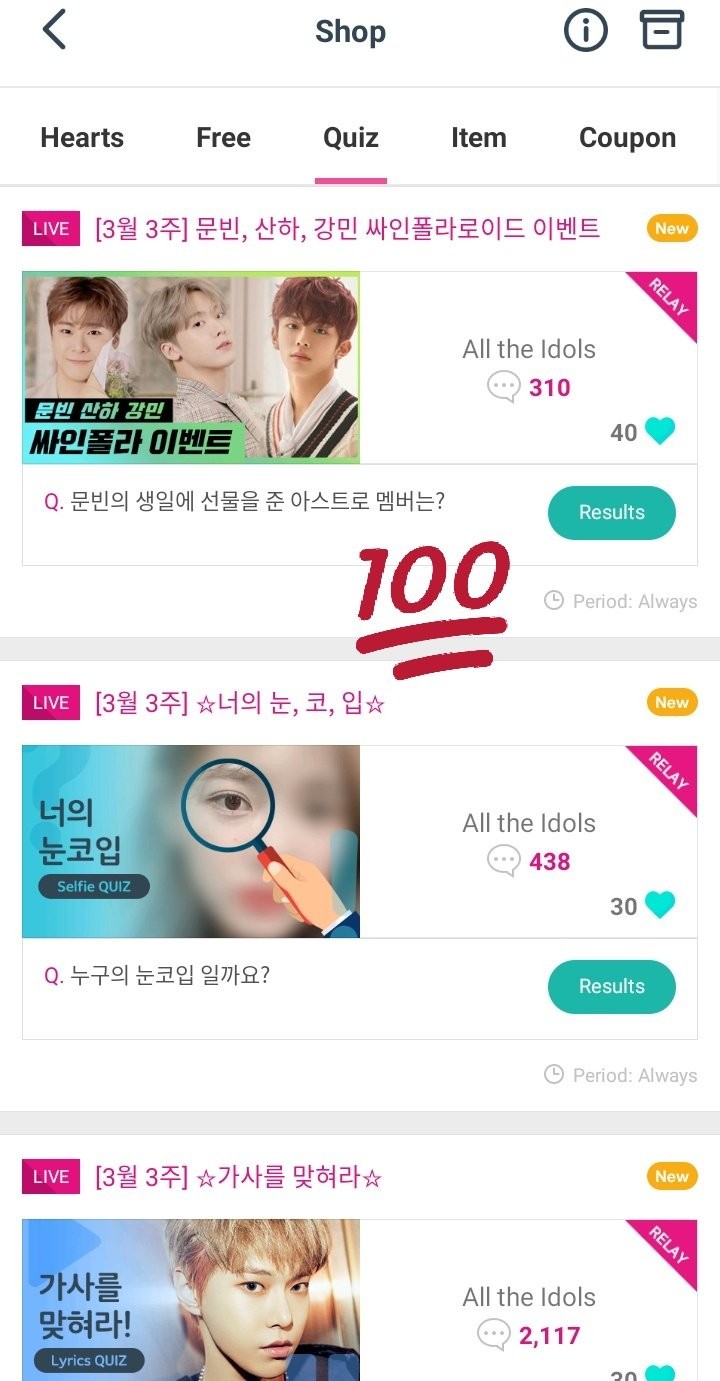This screenshot has height=1381, width=720.
Task: Open the 싸인폴라 이벤트 quiz banner
Action: (x=191, y=368)
